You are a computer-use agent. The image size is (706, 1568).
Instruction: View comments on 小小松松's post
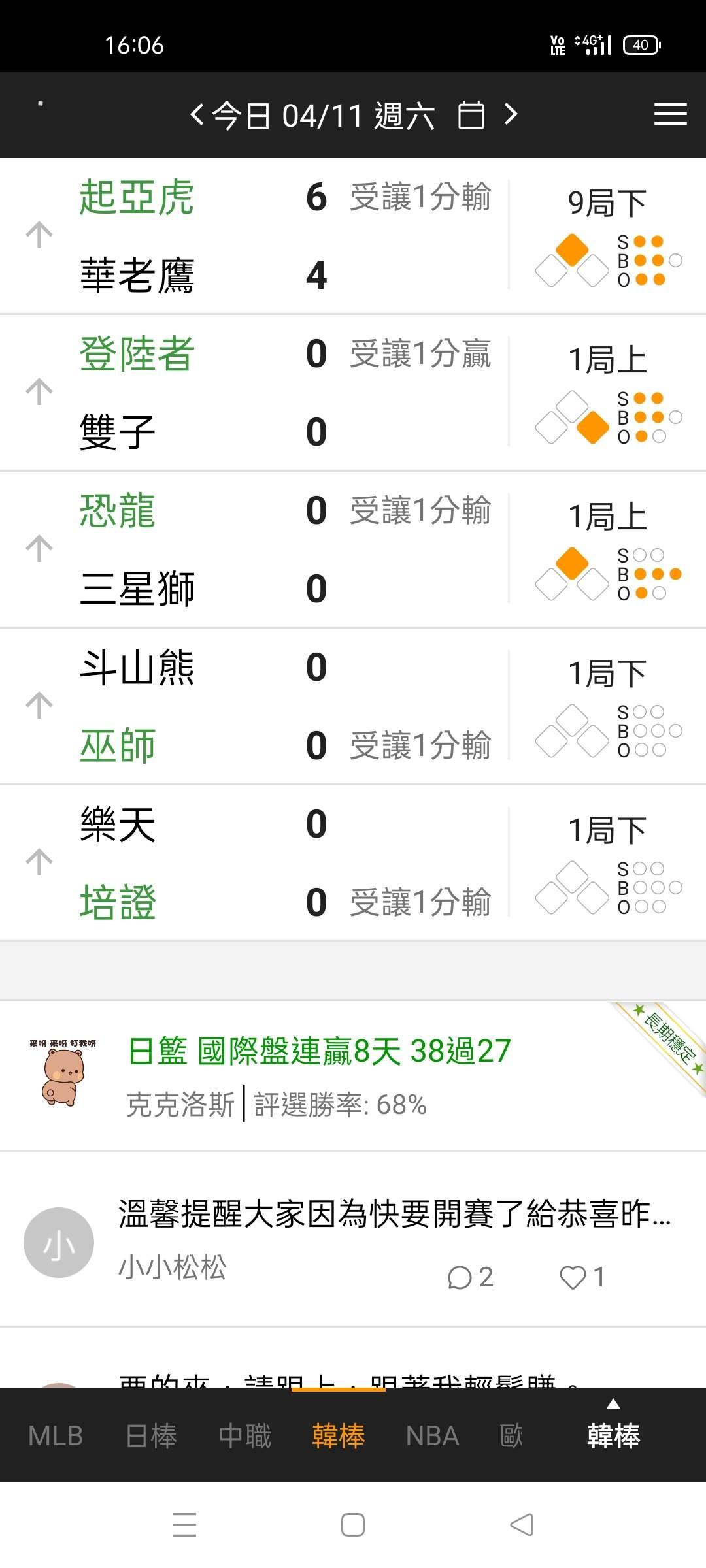(470, 1277)
